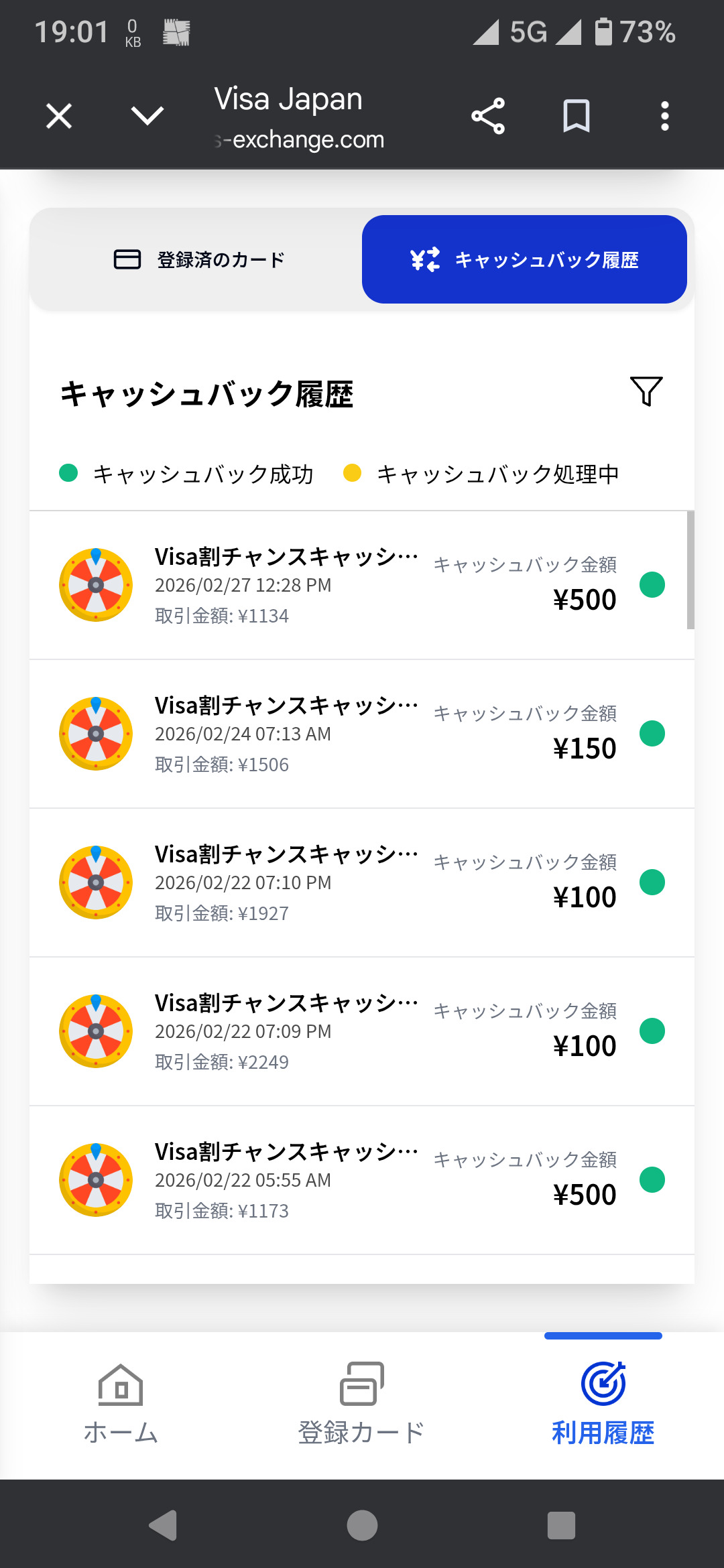Switch to the 登録カード tab
The width and height of the screenshot is (724, 1568).
click(362, 1403)
